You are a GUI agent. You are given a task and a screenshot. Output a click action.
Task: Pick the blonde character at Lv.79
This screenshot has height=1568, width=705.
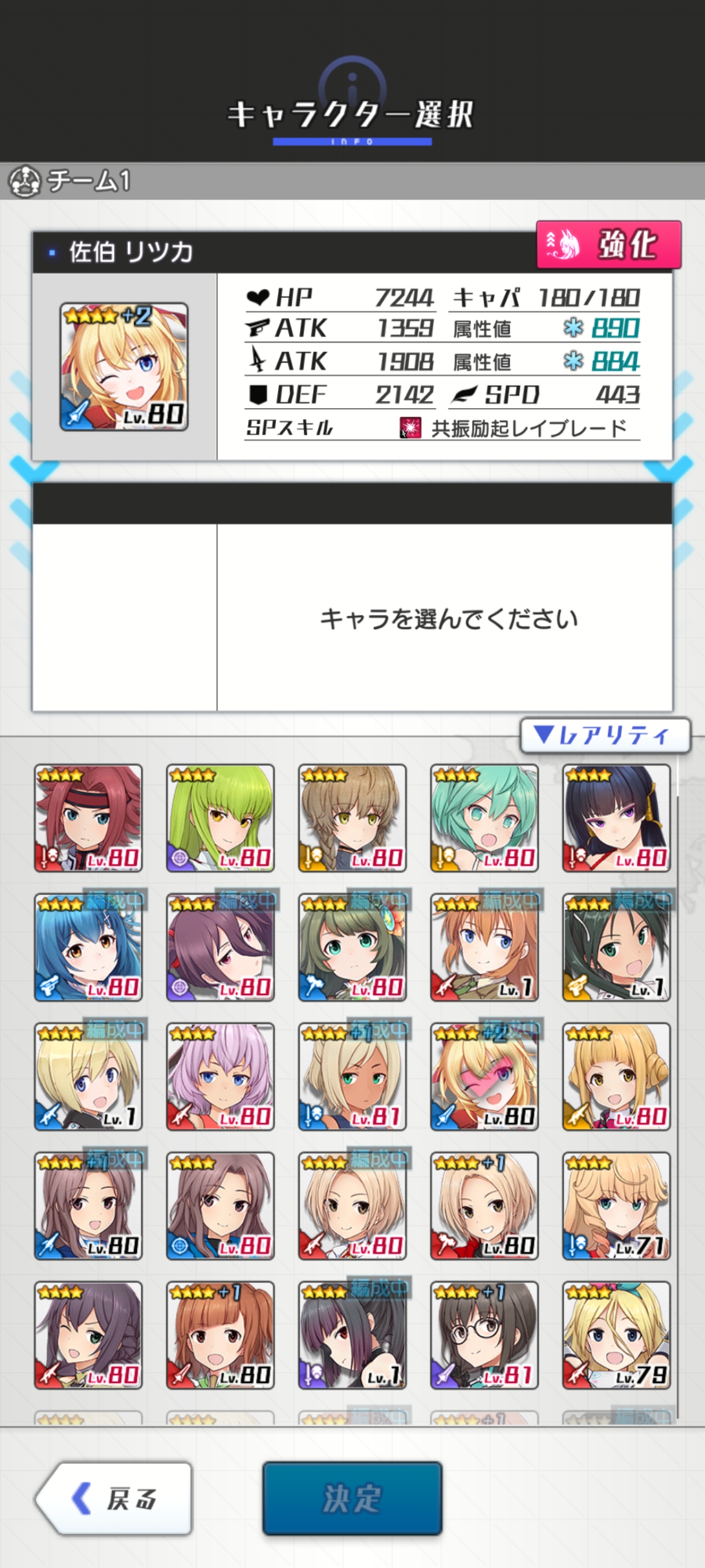pos(616,1335)
